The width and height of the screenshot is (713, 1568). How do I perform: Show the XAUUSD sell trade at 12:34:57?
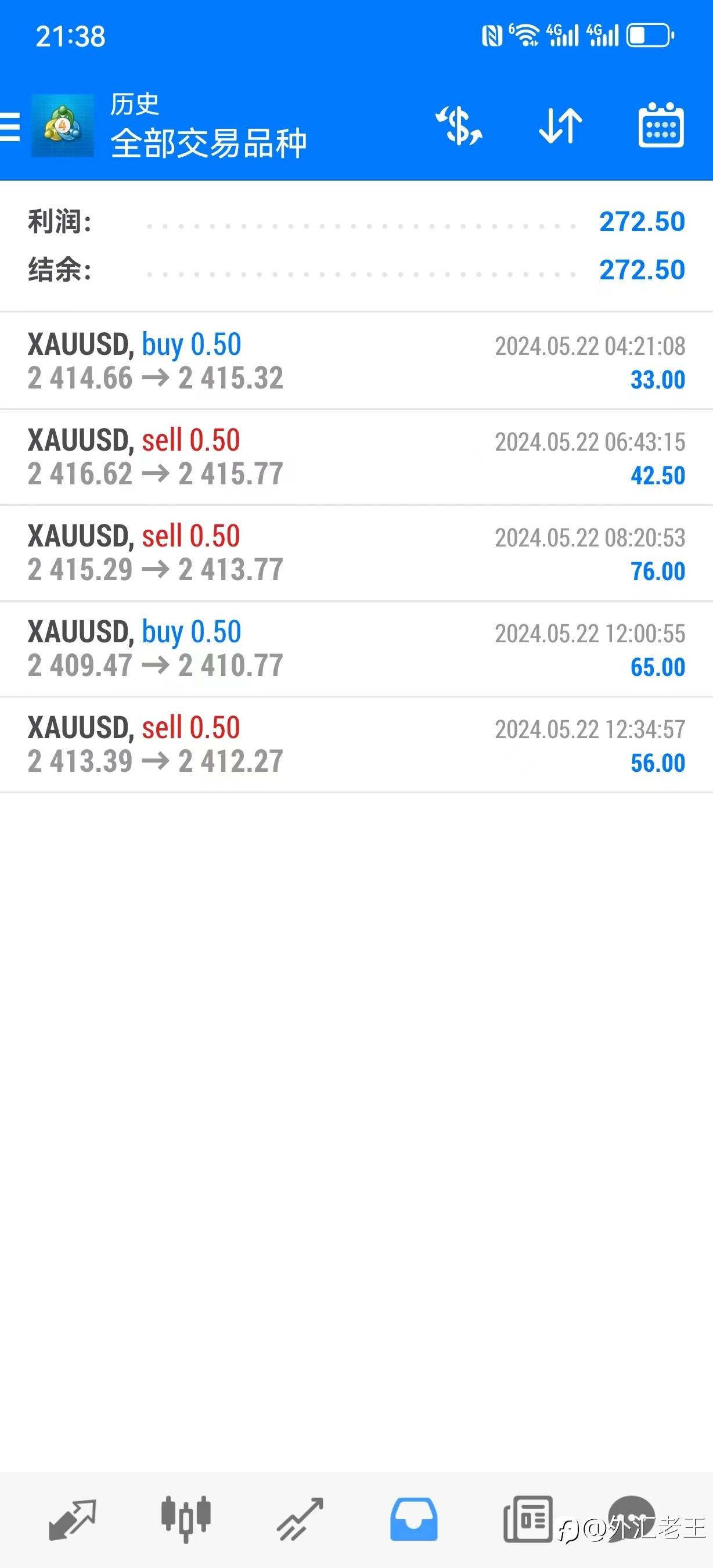(356, 745)
